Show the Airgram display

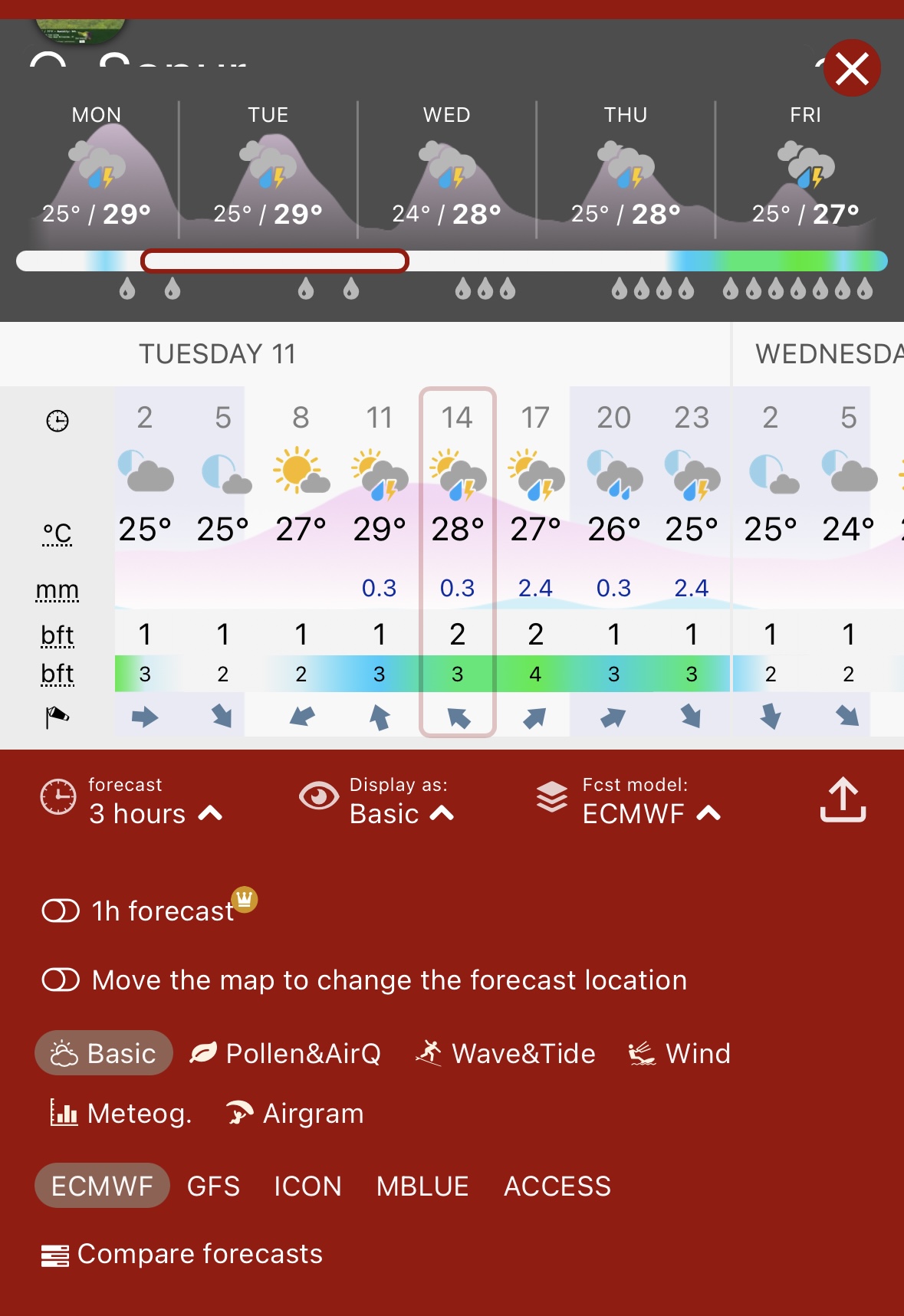[295, 1113]
